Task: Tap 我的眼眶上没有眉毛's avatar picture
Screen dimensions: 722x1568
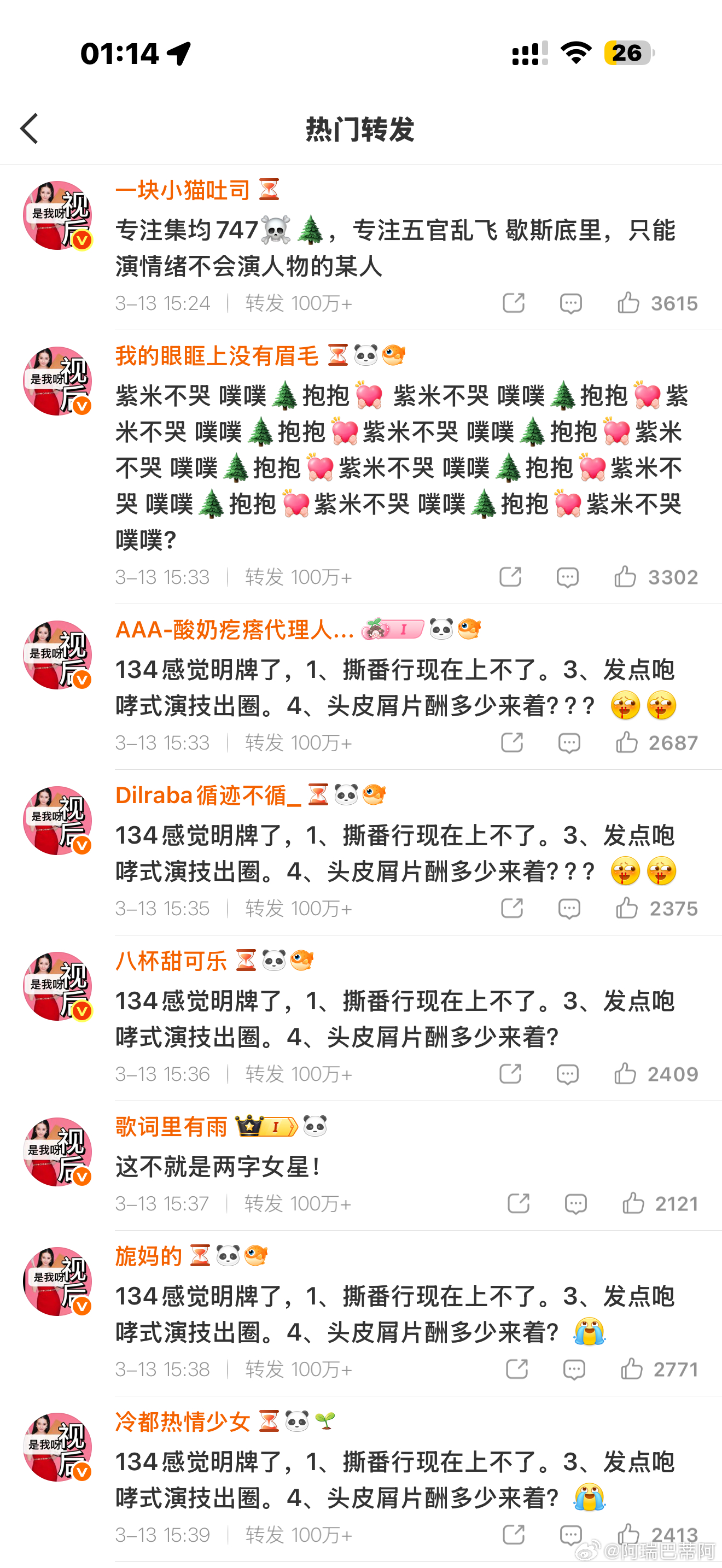Action: click(x=58, y=381)
